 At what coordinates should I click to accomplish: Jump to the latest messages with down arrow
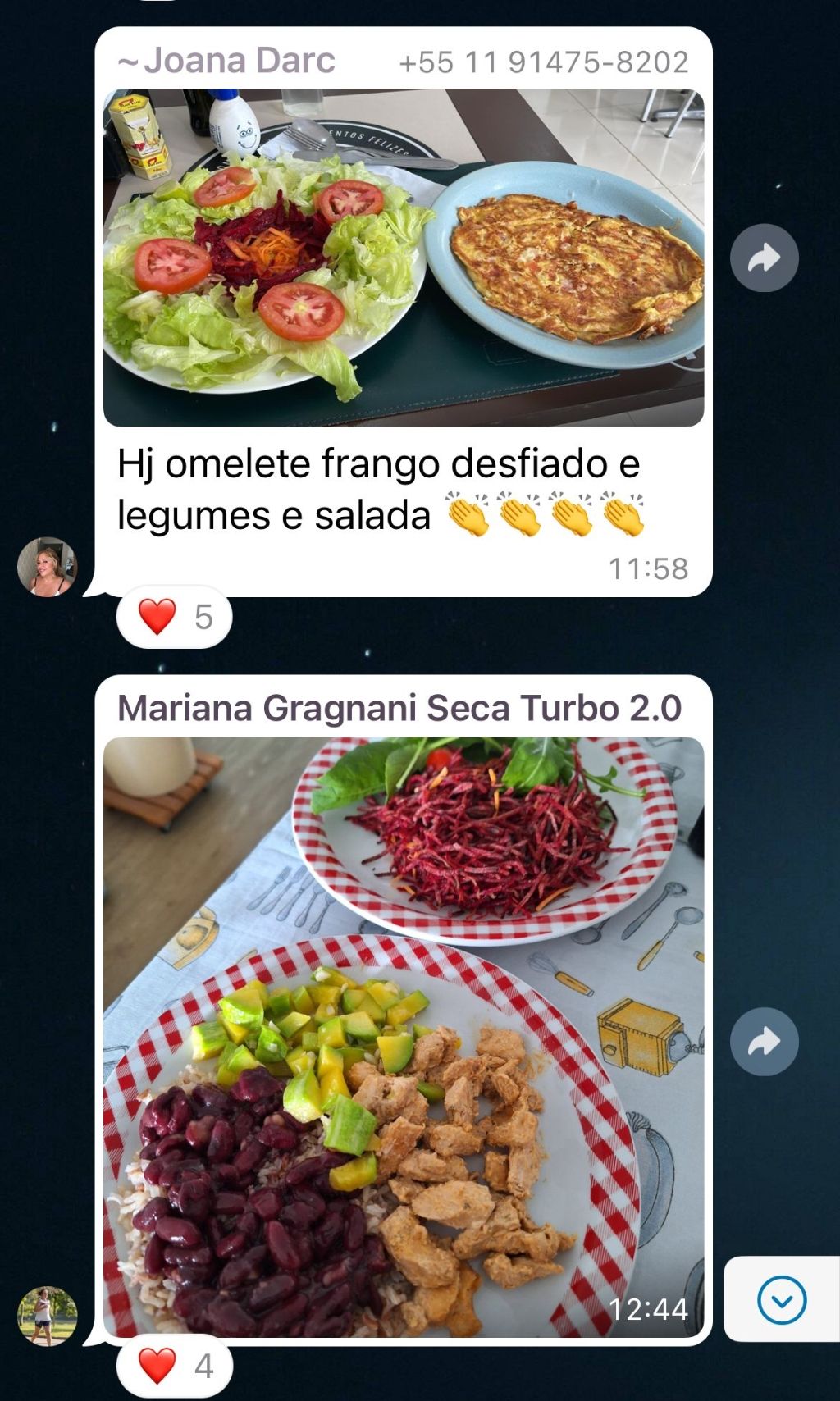pos(782,1300)
